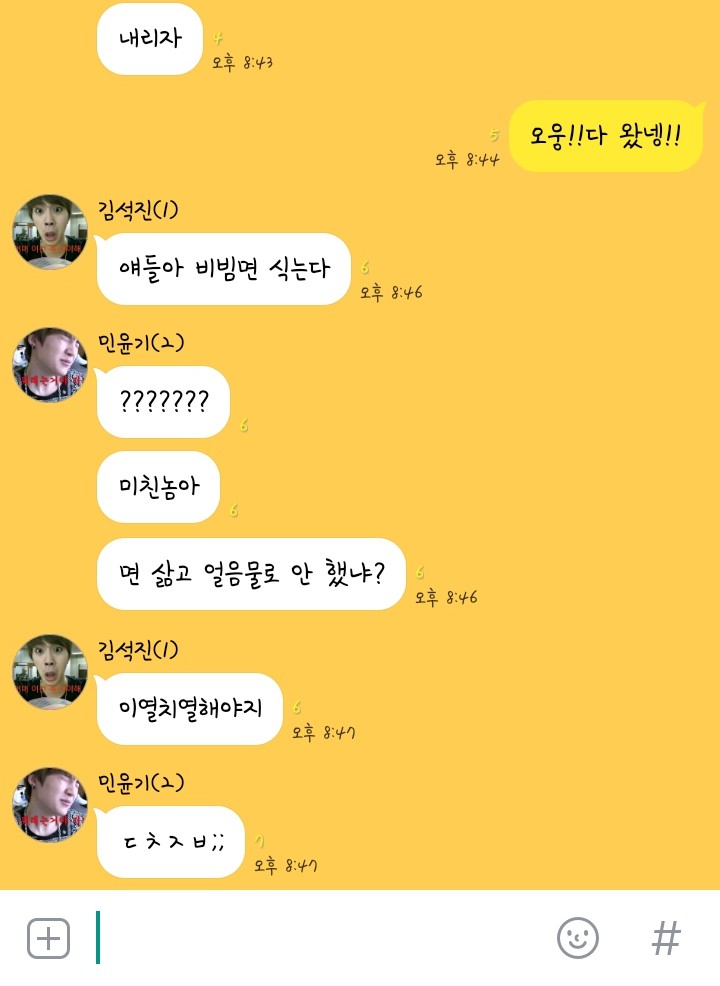Focus the message text field

(x=320, y=938)
